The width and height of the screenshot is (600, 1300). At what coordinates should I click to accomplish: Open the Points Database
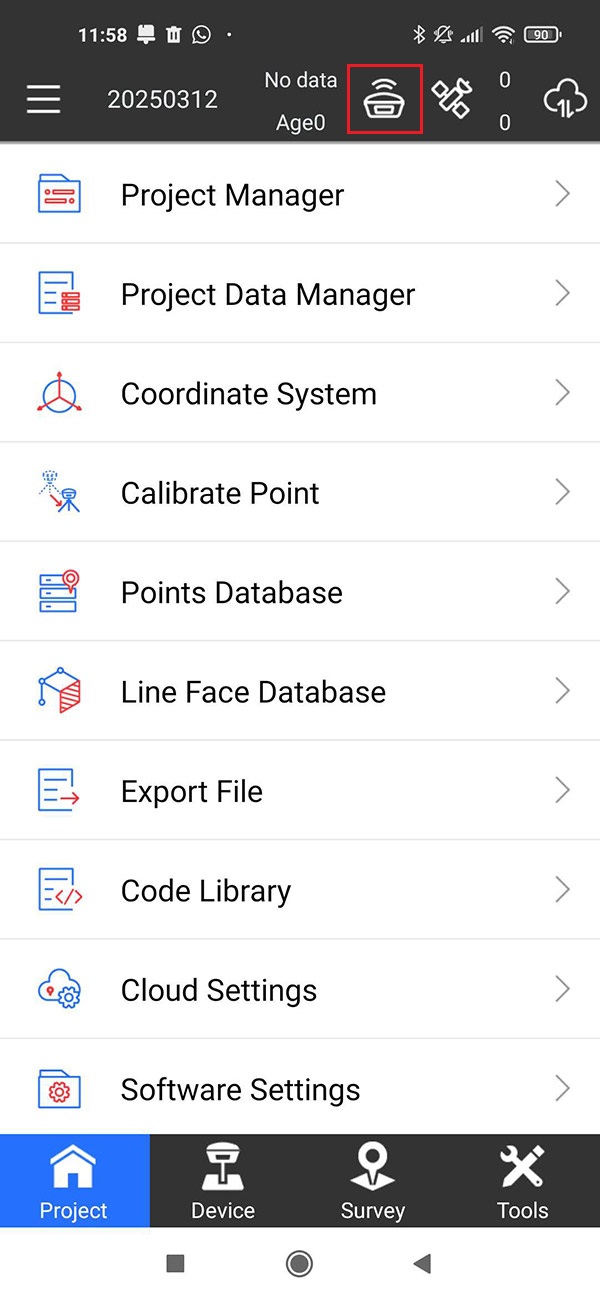tap(300, 592)
